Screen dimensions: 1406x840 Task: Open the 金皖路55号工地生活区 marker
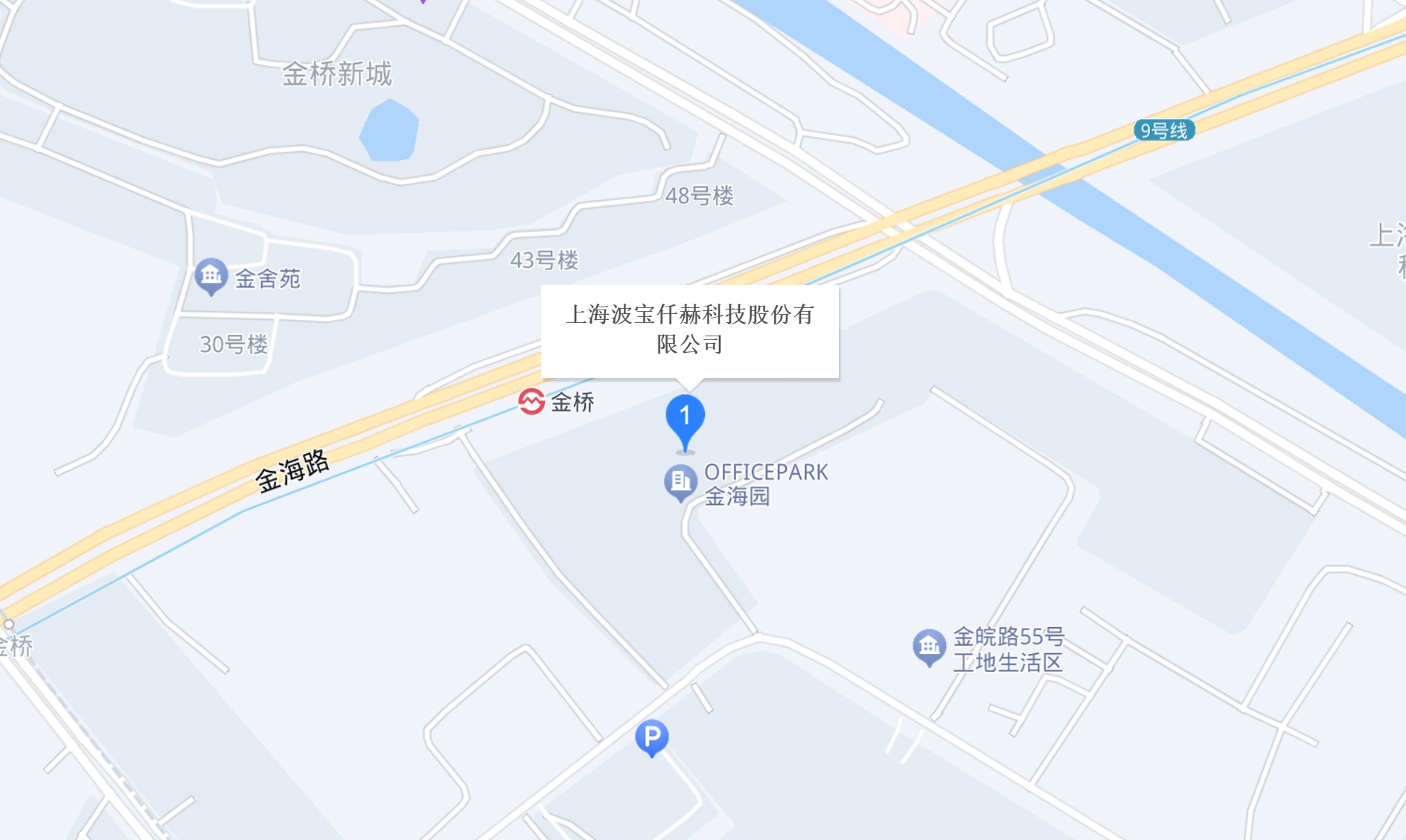pos(929,647)
